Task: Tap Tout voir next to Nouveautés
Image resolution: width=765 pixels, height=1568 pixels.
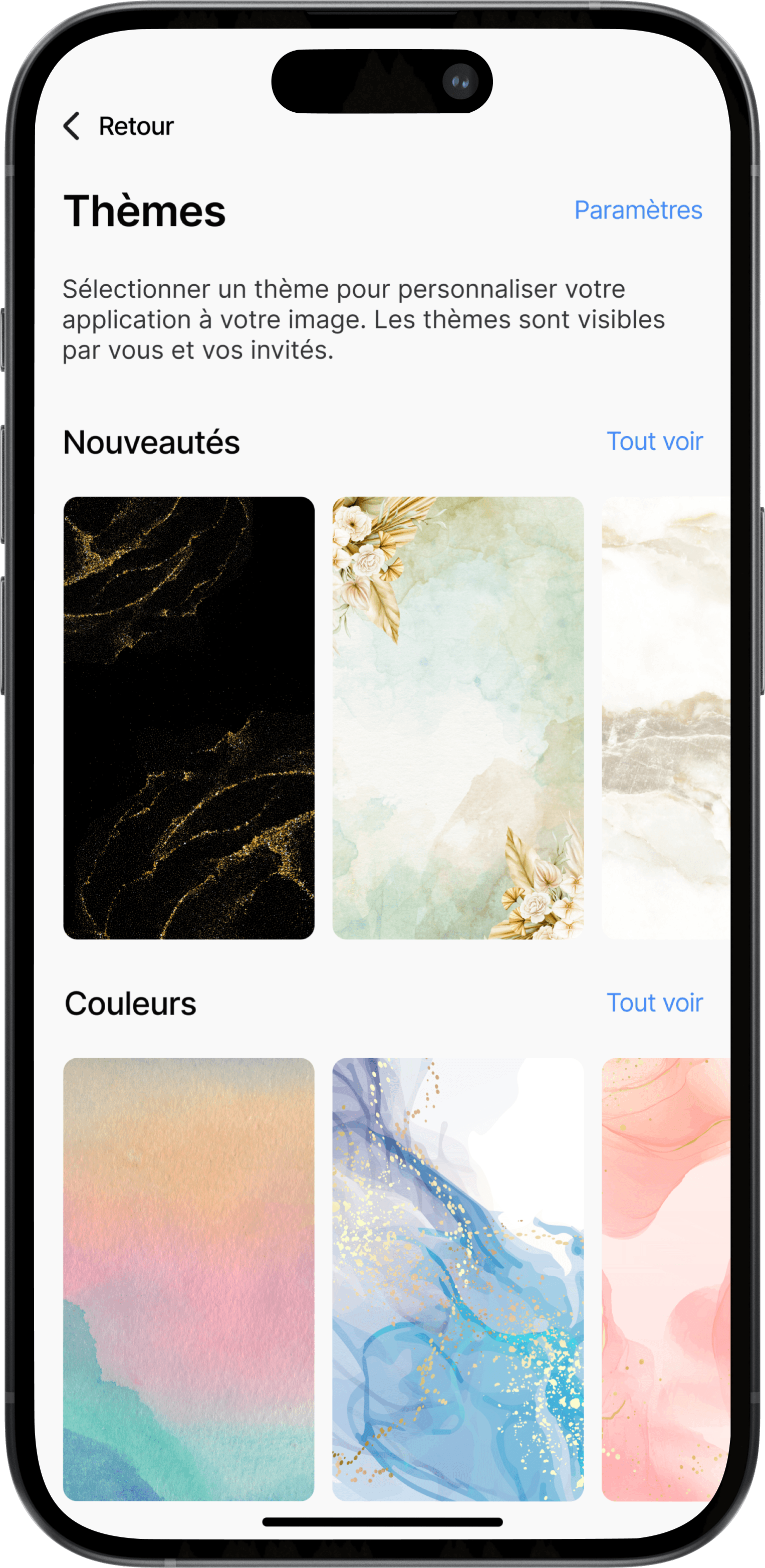Action: pos(654,441)
